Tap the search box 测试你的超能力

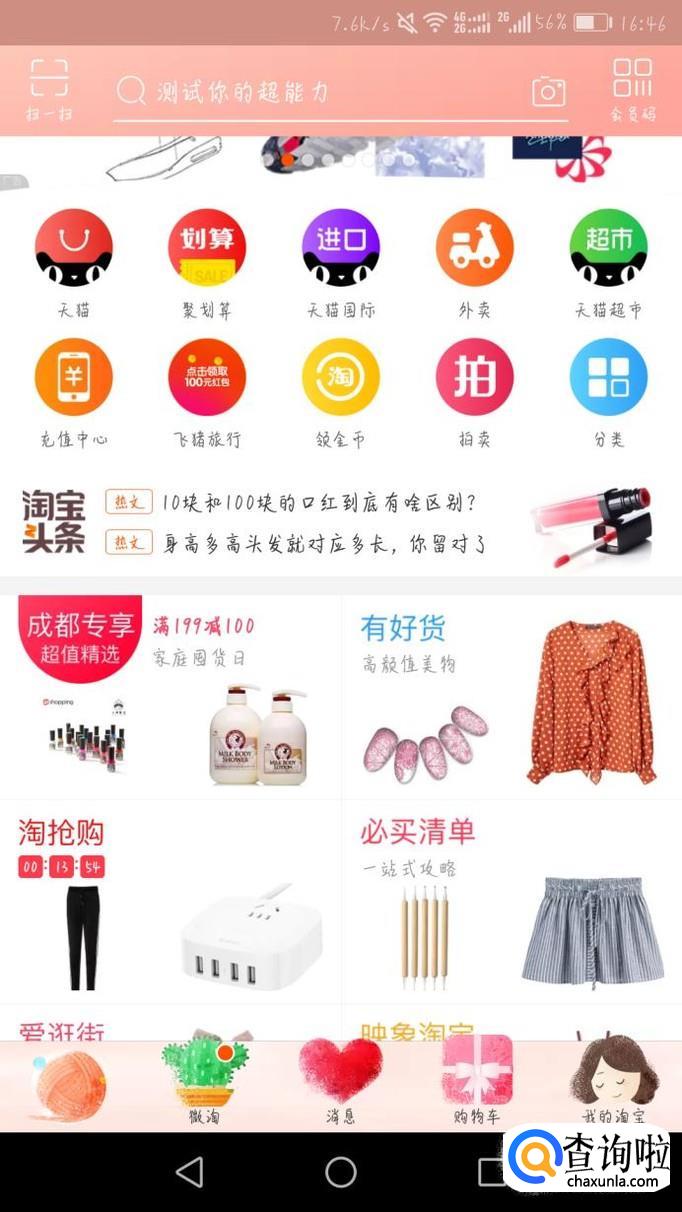[x=340, y=93]
